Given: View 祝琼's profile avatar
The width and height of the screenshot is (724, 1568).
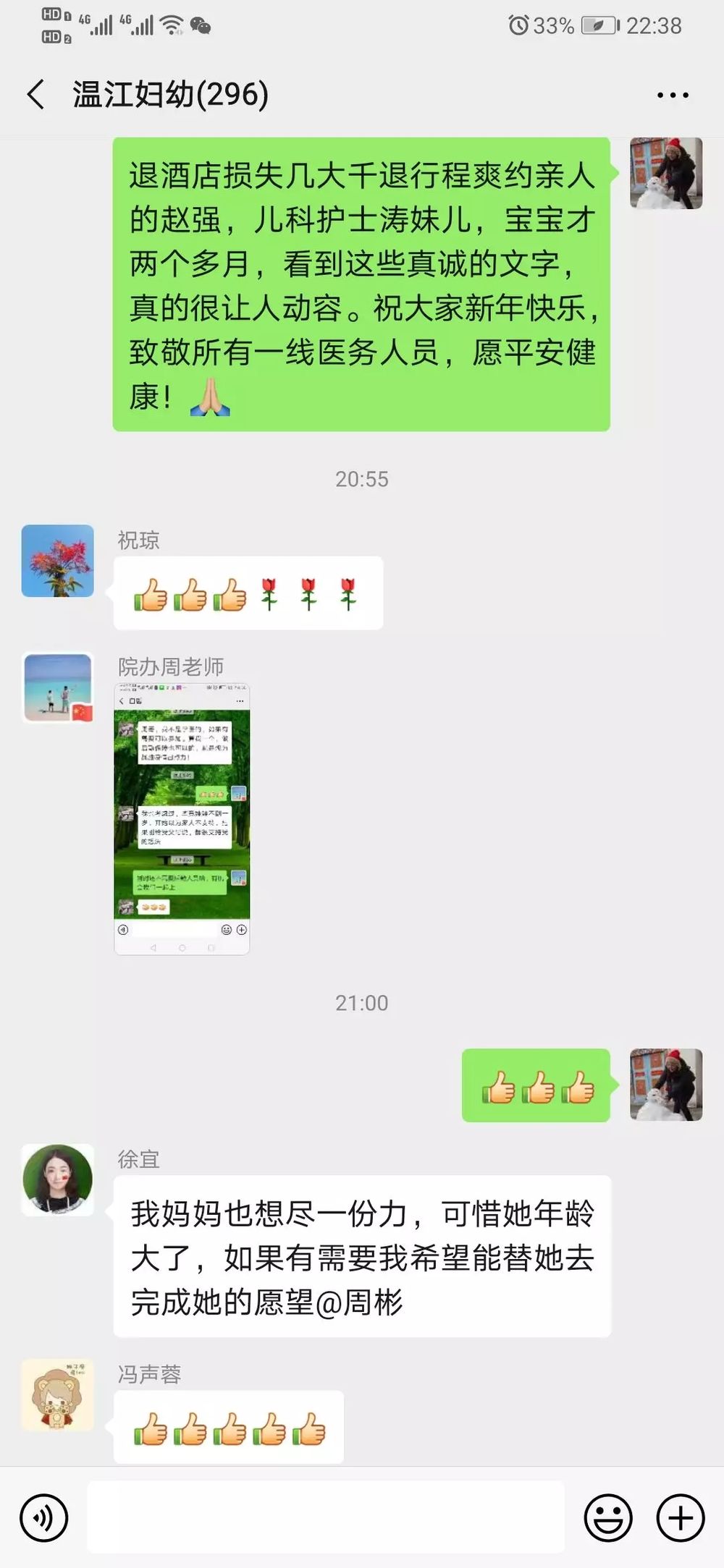Looking at the screenshot, I should click(x=58, y=561).
